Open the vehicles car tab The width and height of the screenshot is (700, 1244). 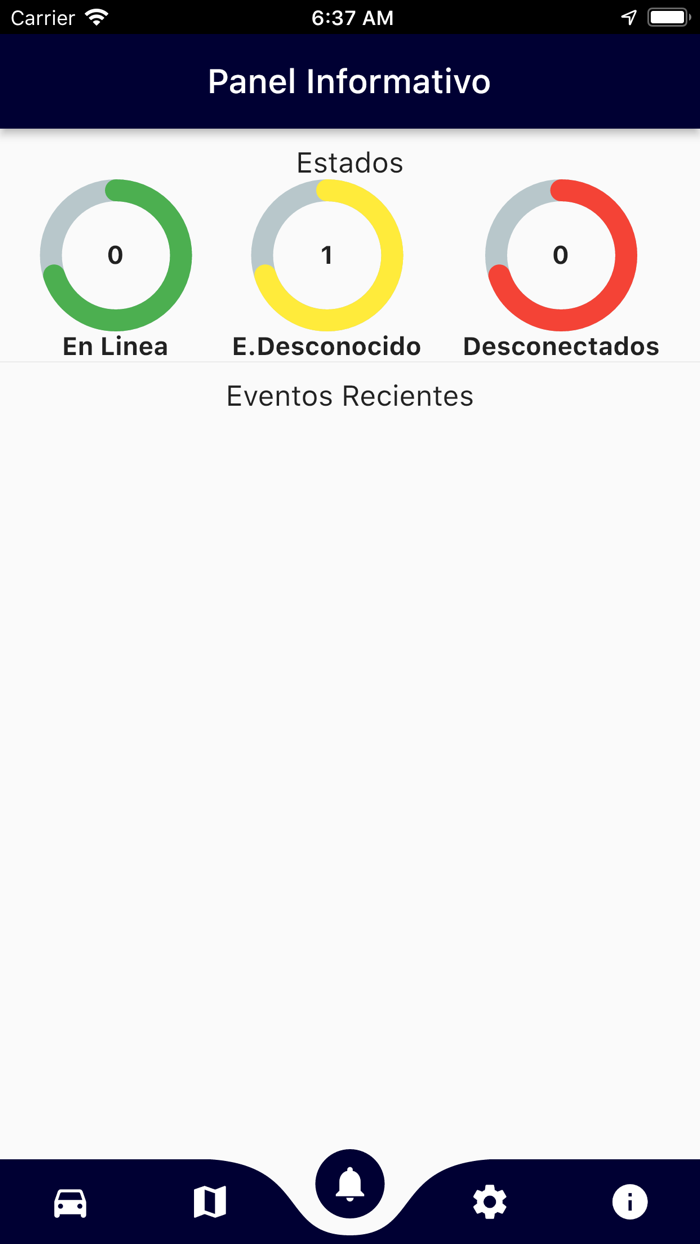tap(70, 1202)
